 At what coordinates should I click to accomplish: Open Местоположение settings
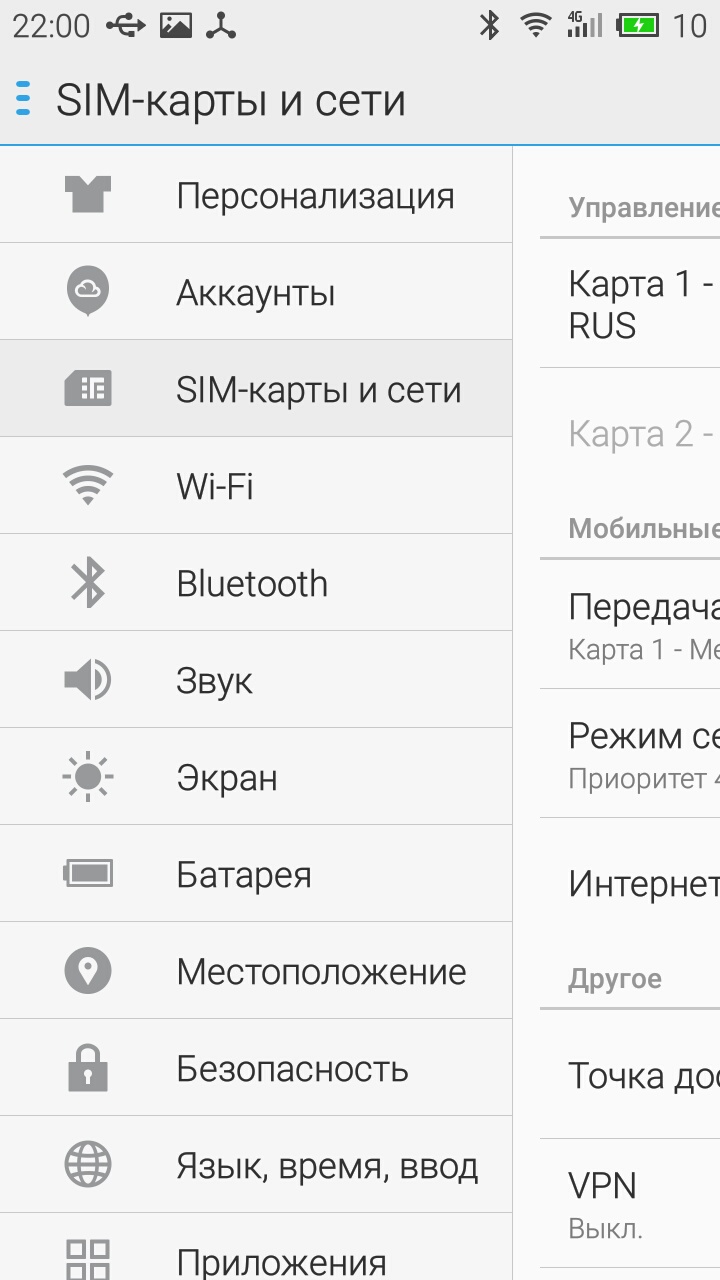256,971
